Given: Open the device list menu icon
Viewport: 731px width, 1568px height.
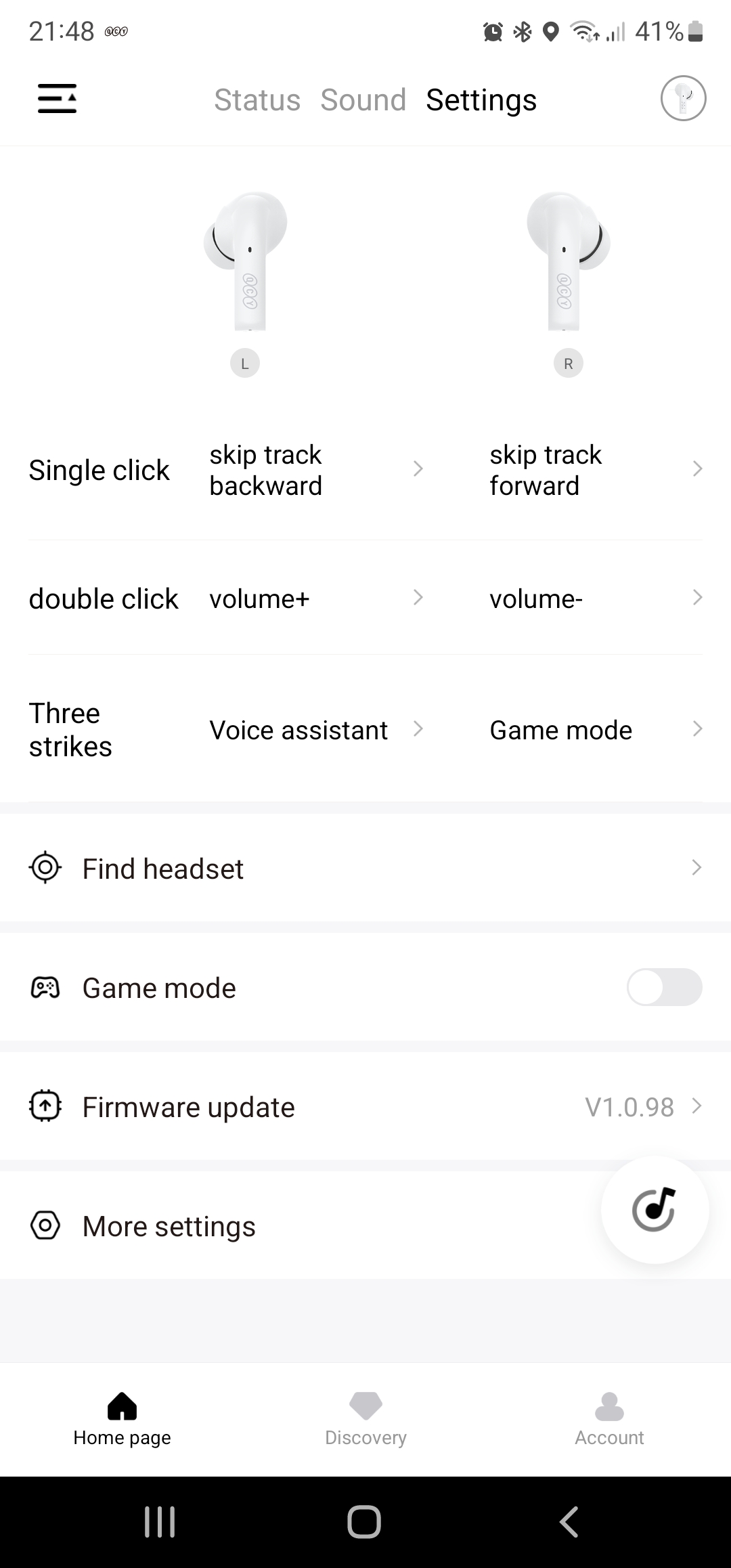Looking at the screenshot, I should pyautogui.click(x=57, y=99).
